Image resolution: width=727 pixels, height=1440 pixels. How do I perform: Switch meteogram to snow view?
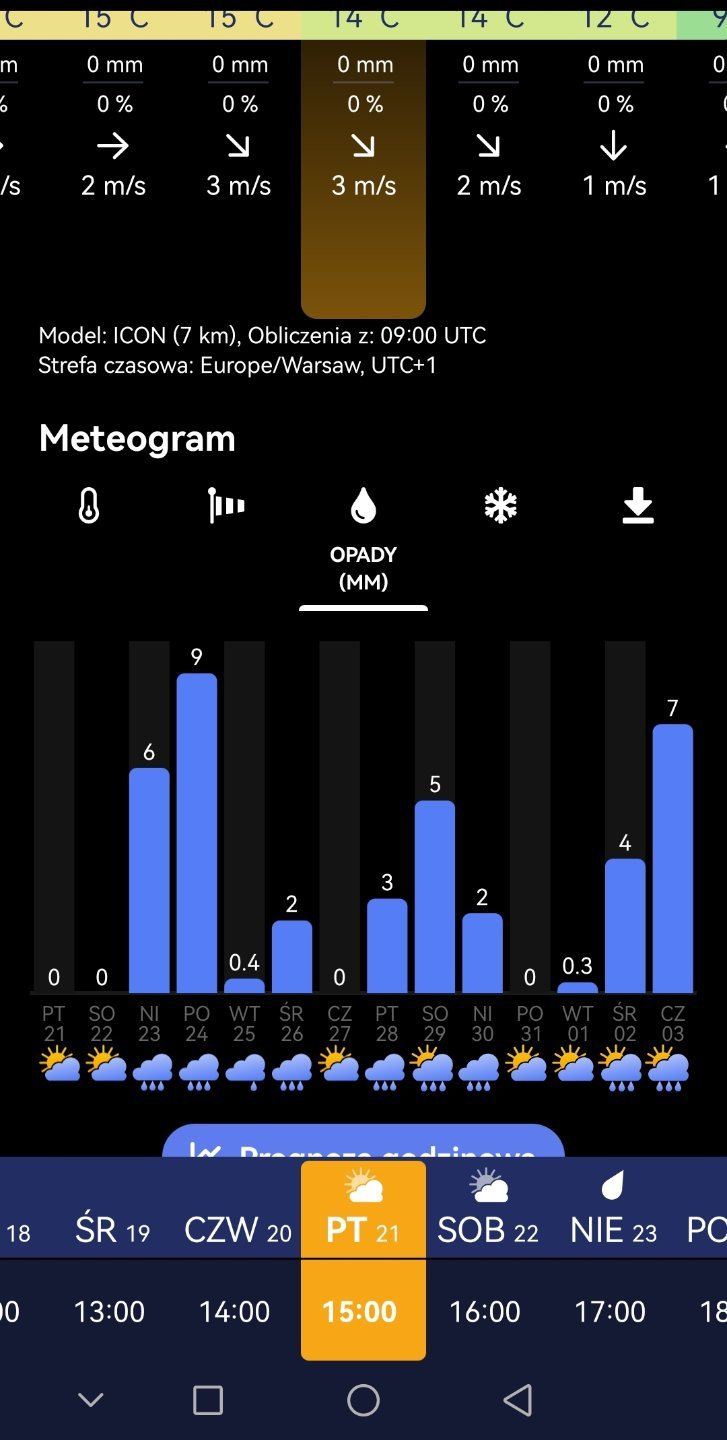(x=500, y=506)
